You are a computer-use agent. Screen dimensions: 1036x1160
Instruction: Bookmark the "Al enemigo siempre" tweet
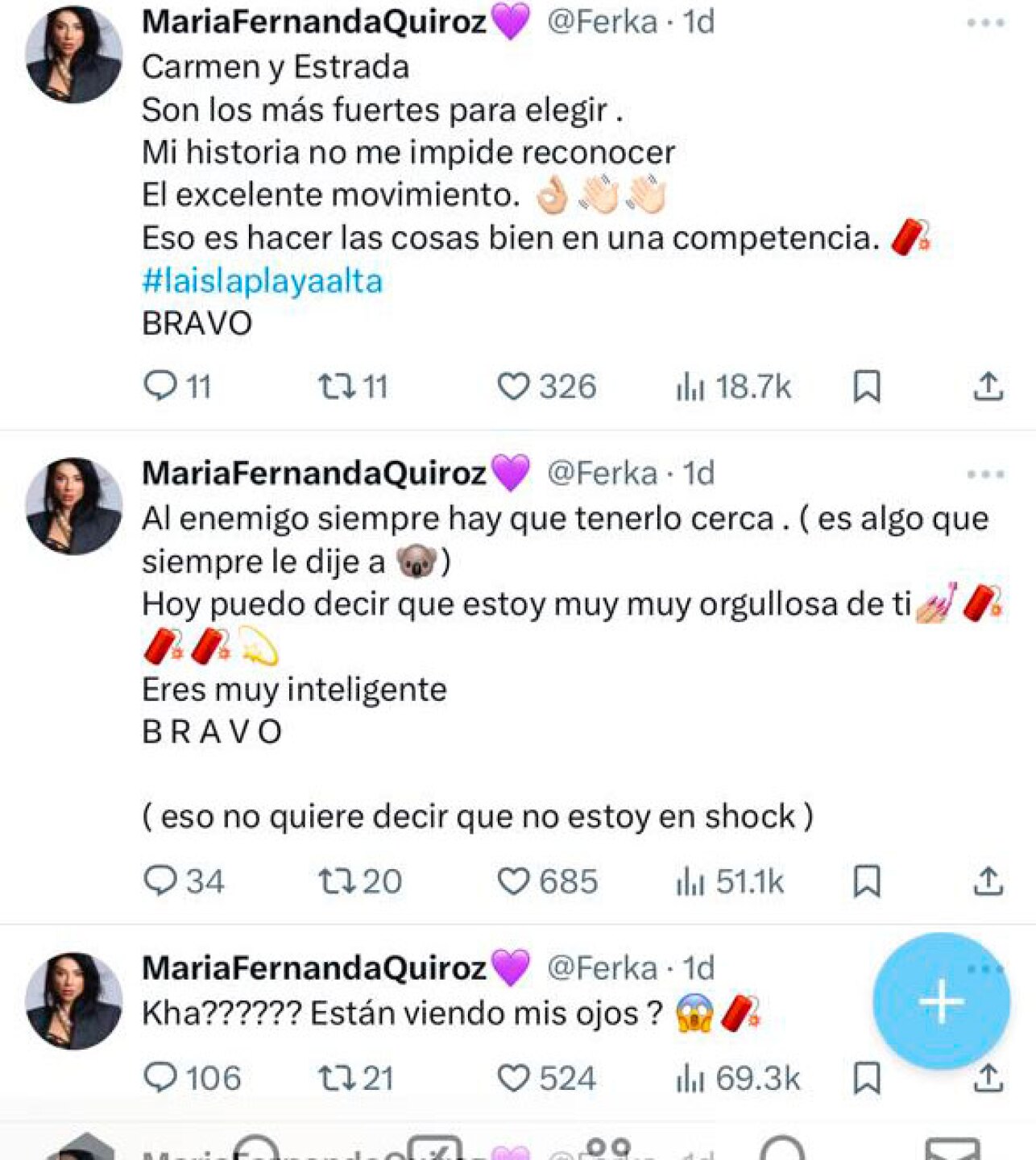tap(867, 881)
